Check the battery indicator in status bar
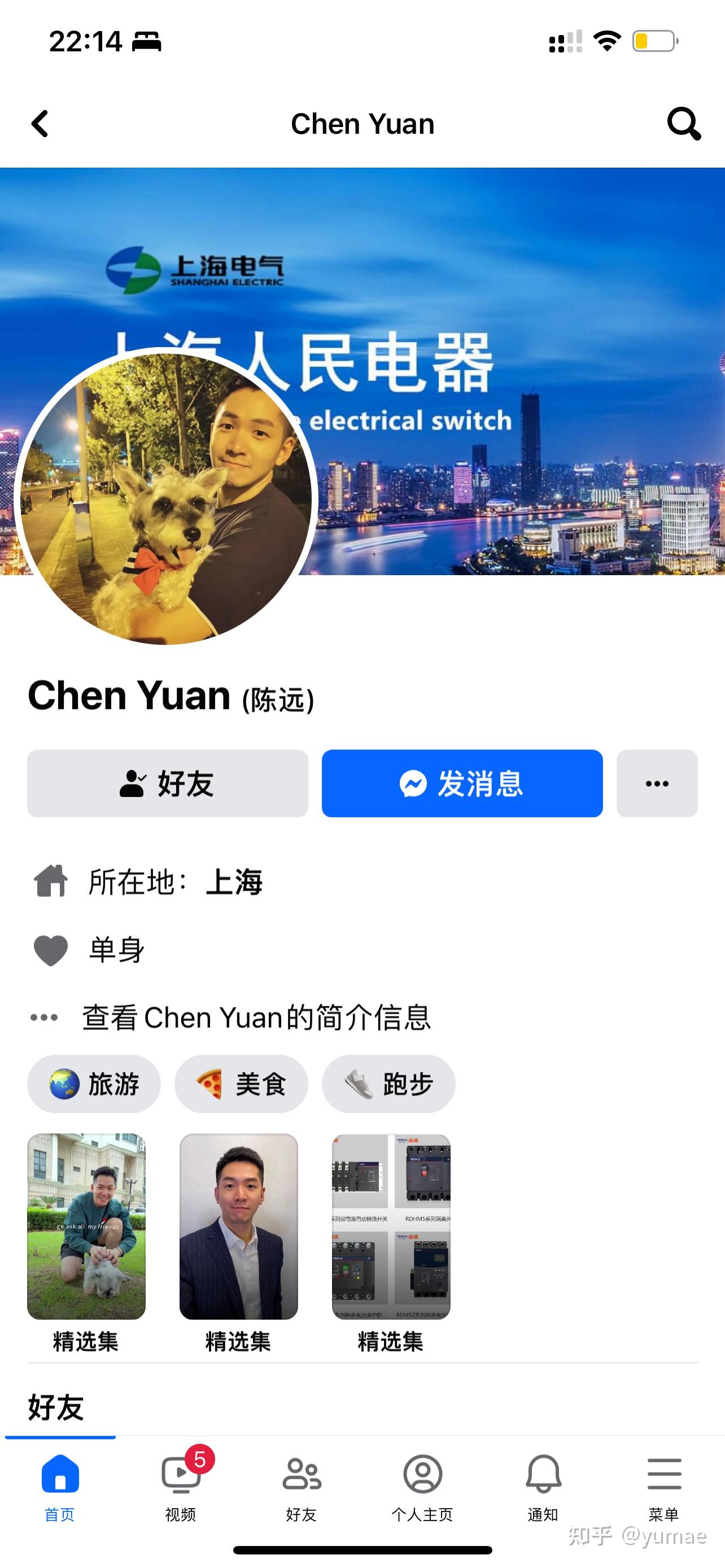The height and width of the screenshot is (1568, 725). pos(654,41)
